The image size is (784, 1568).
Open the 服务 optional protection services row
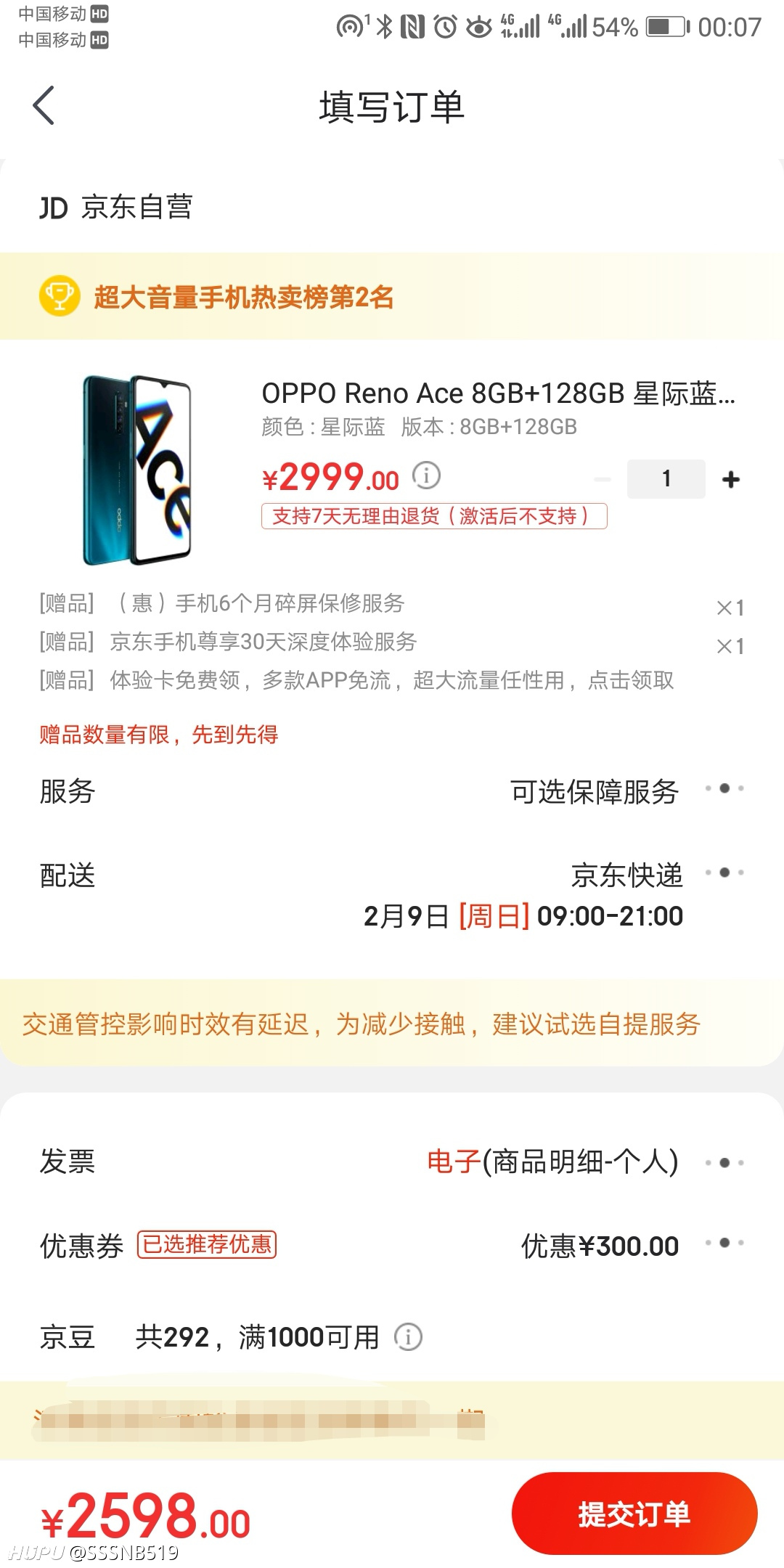(x=392, y=791)
